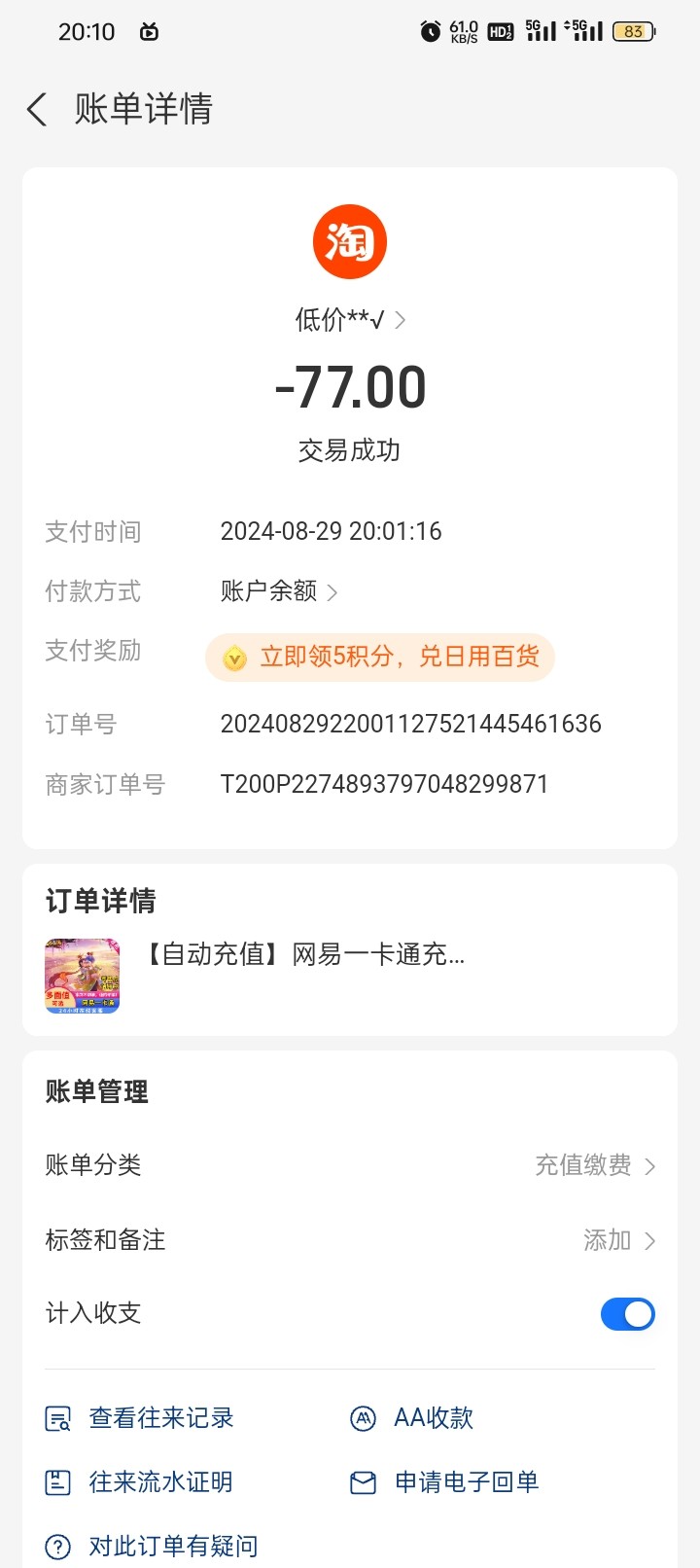Start AA收款 split payment
This screenshot has width=700, height=1568.
[412, 1418]
